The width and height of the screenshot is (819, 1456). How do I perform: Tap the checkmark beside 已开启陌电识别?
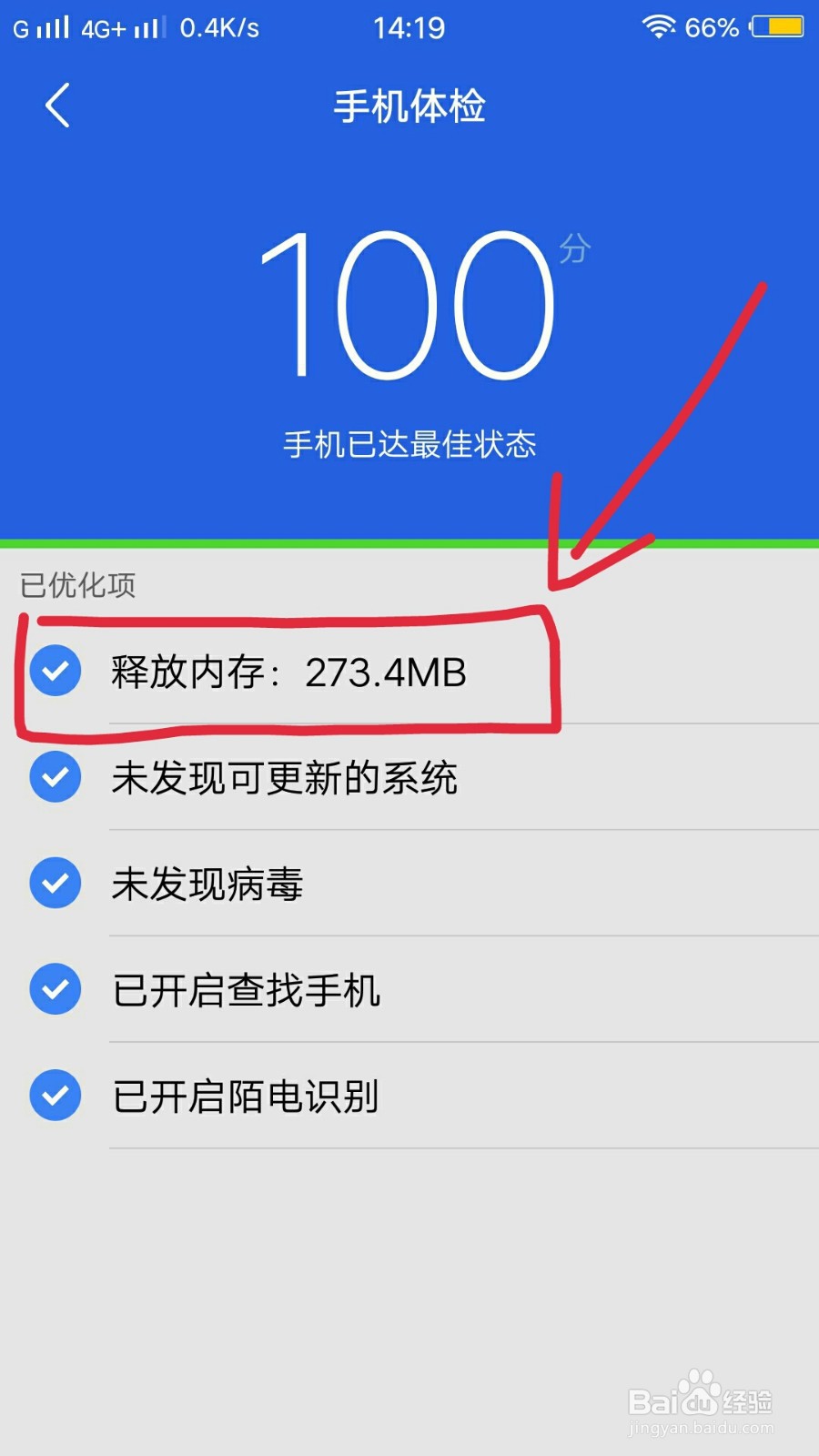pyautogui.click(x=55, y=1095)
